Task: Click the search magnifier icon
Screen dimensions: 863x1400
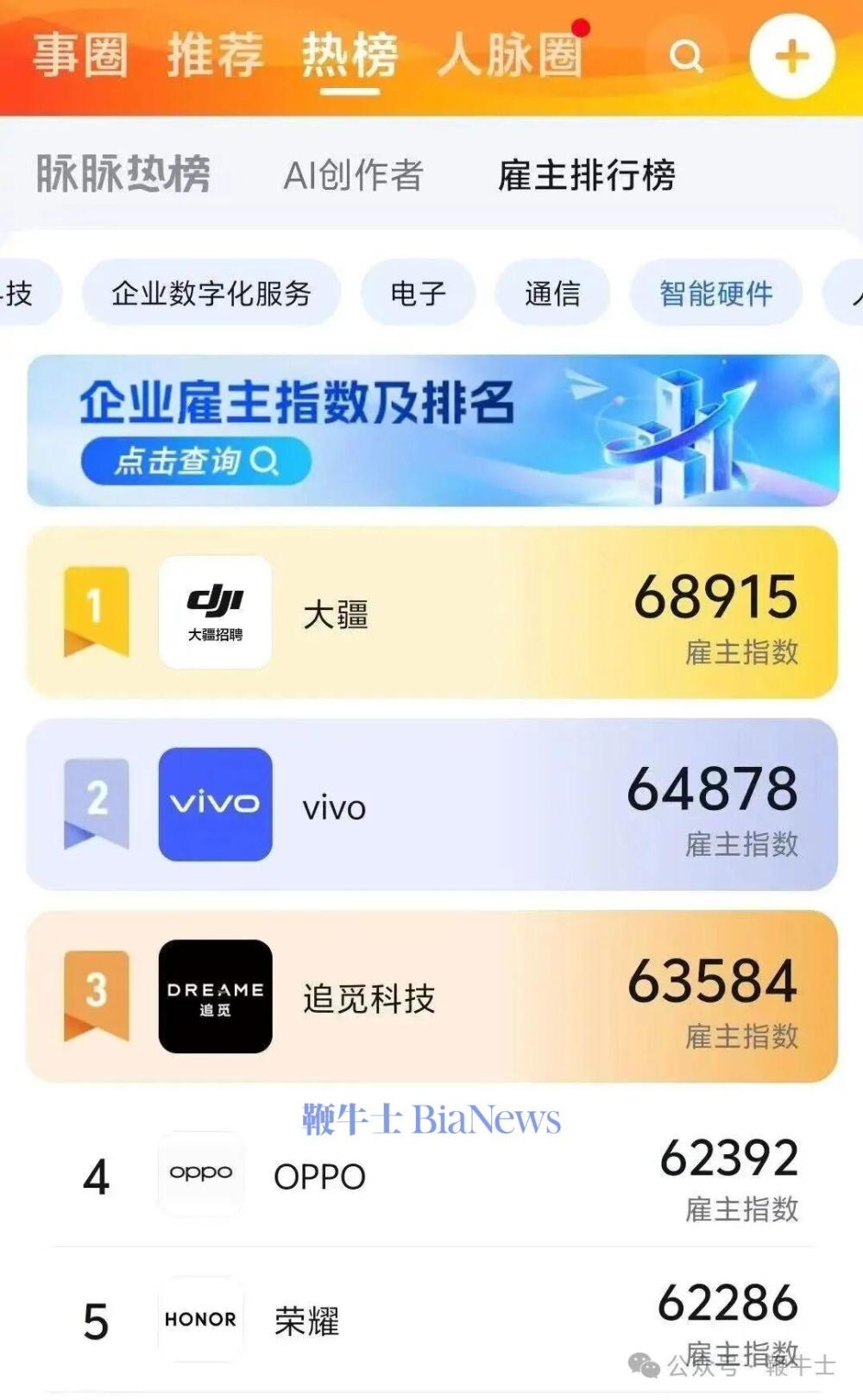Action: tap(686, 56)
